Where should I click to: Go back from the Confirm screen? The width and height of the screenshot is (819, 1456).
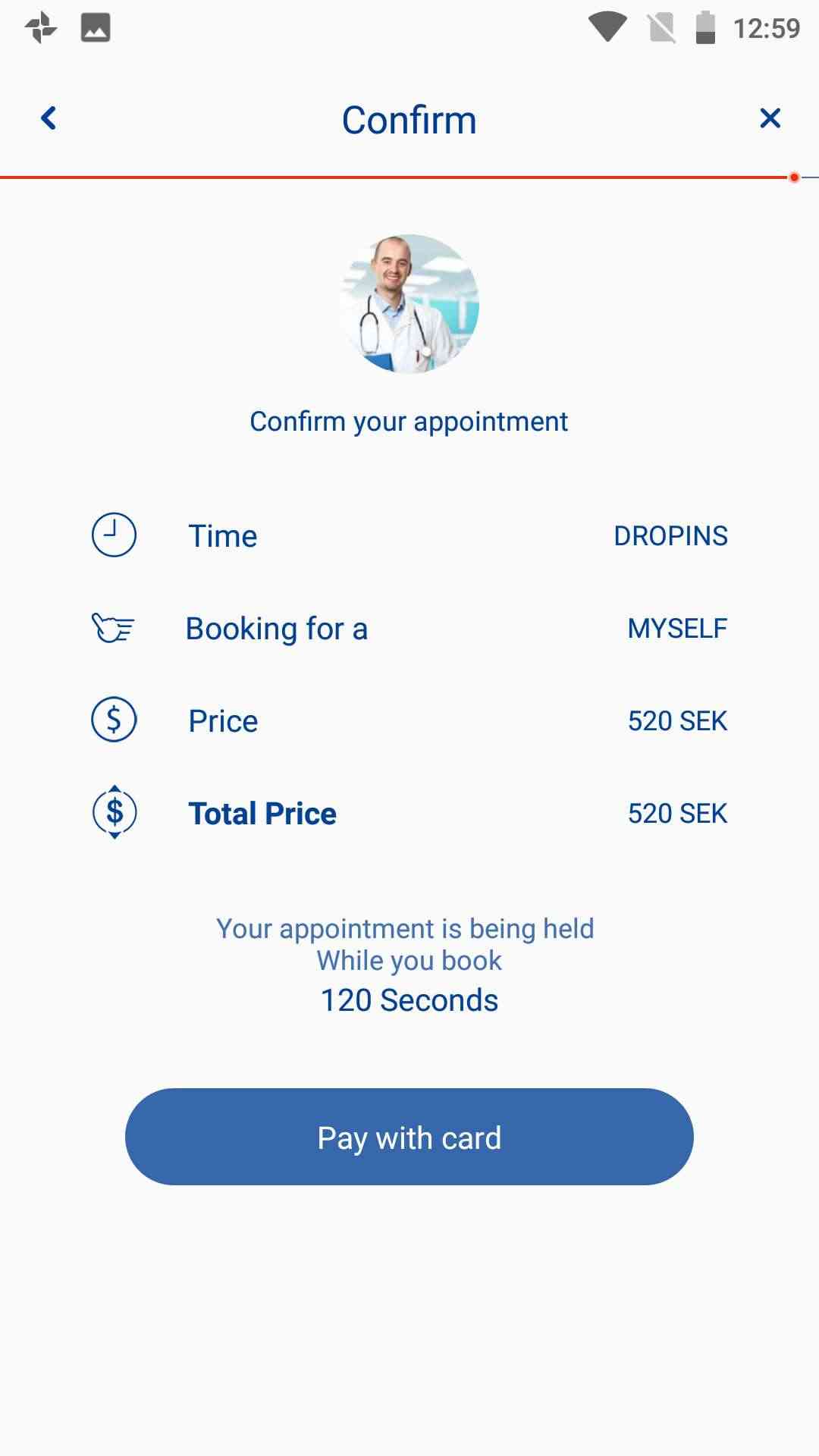pyautogui.click(x=49, y=118)
